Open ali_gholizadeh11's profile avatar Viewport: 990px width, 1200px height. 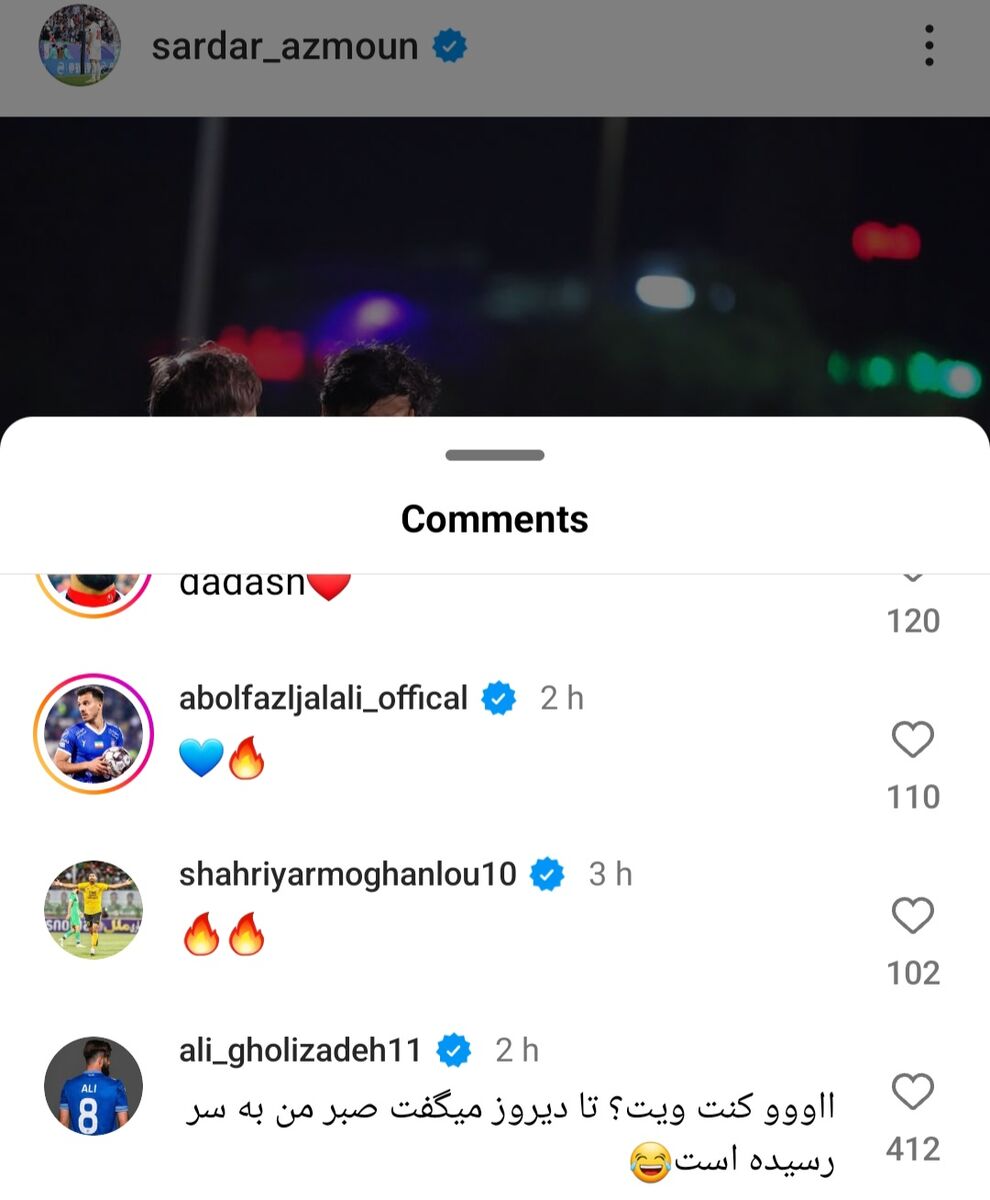93,1086
